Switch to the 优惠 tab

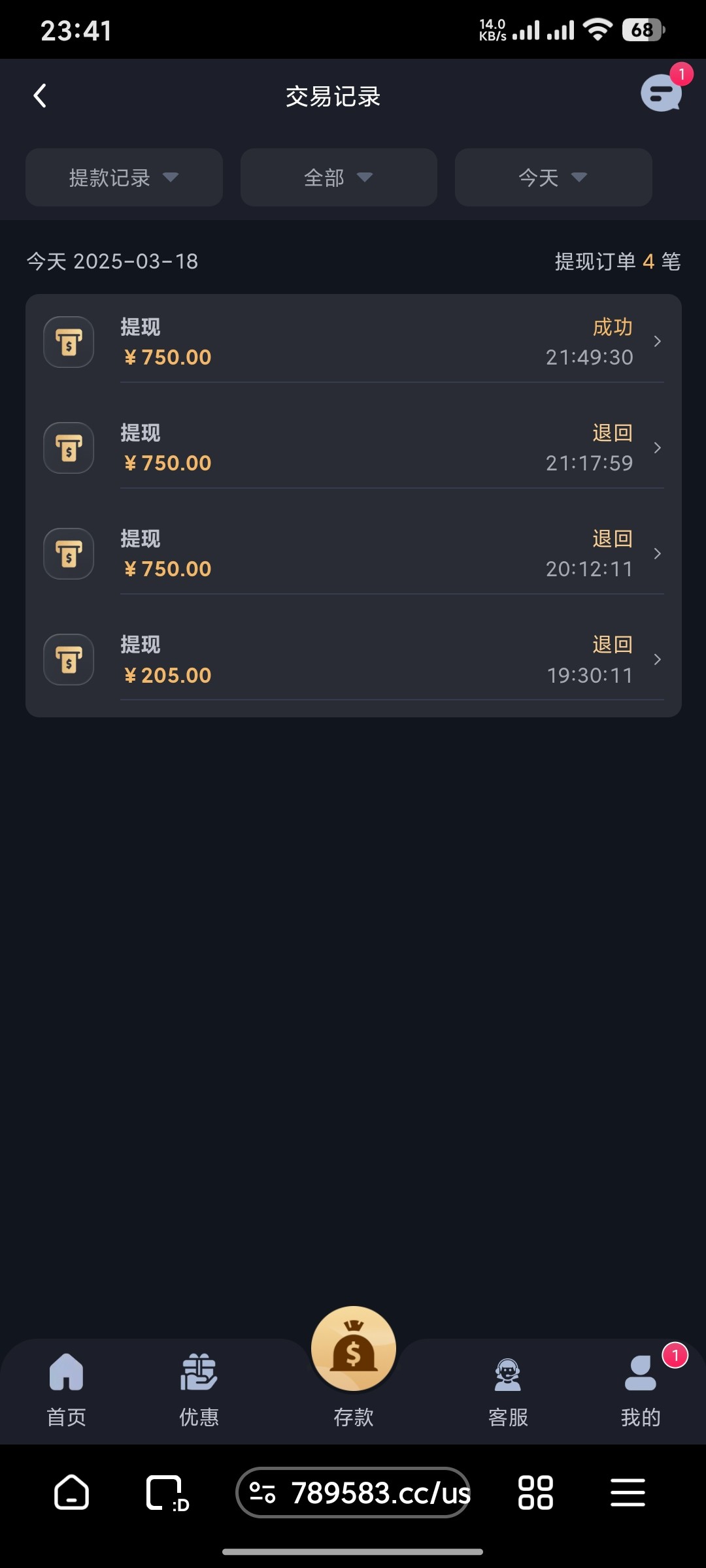tap(199, 1388)
